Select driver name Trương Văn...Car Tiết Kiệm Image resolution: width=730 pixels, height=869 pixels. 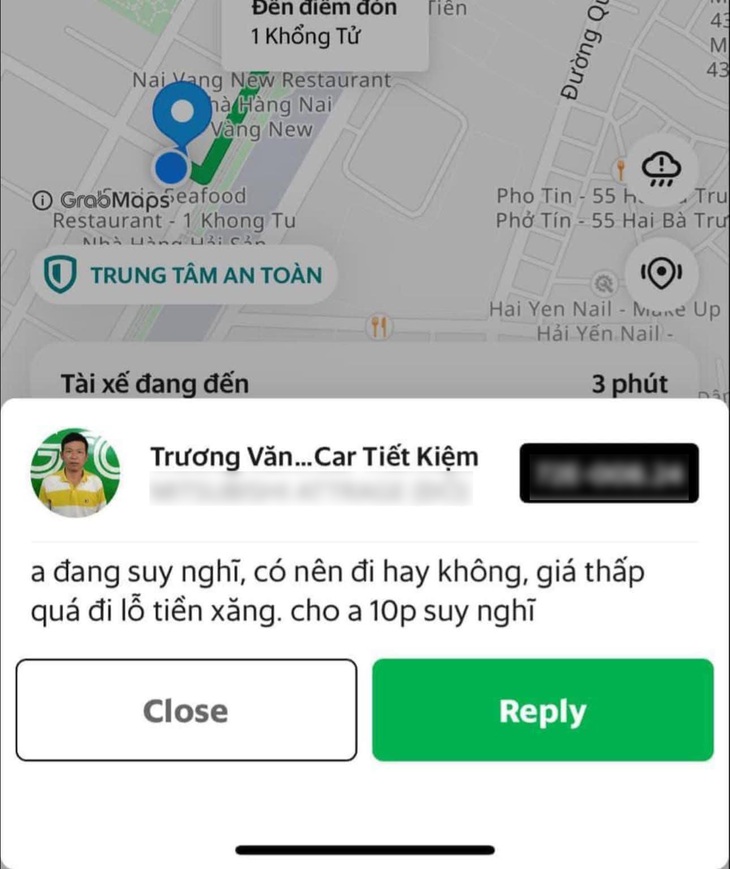tap(316, 456)
